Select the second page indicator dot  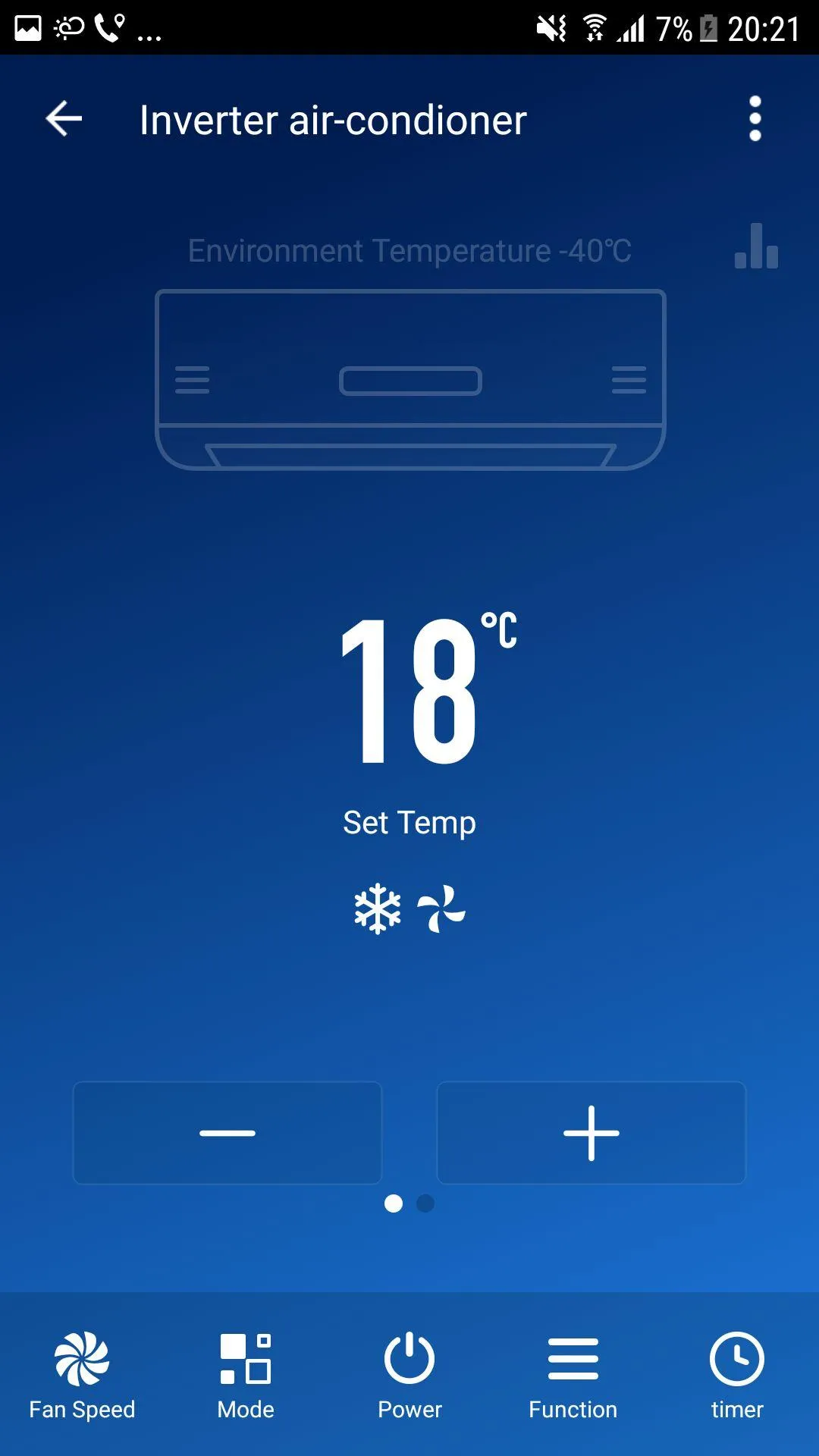pos(425,1203)
